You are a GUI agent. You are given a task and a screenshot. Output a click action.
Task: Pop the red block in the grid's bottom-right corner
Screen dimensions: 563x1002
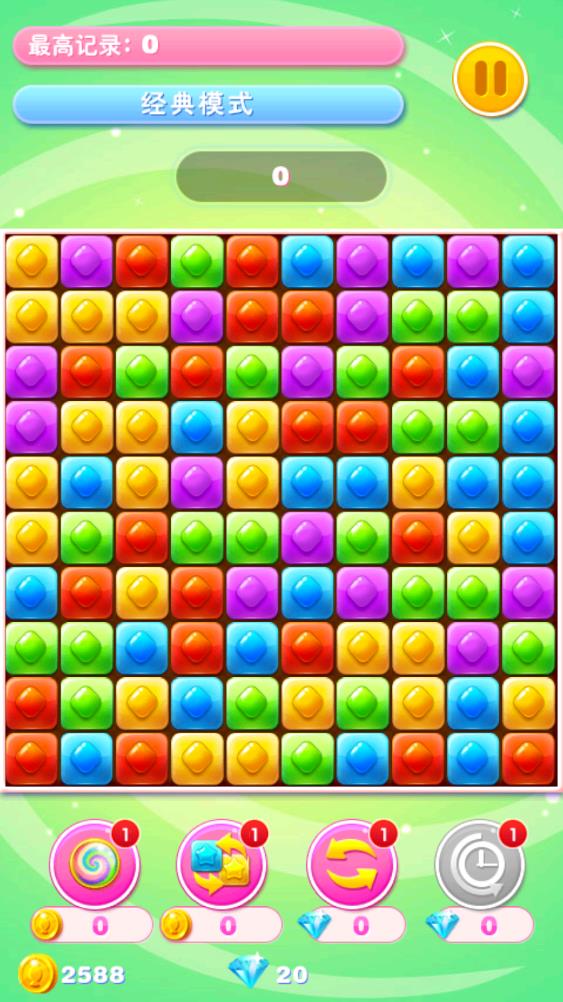(528, 759)
